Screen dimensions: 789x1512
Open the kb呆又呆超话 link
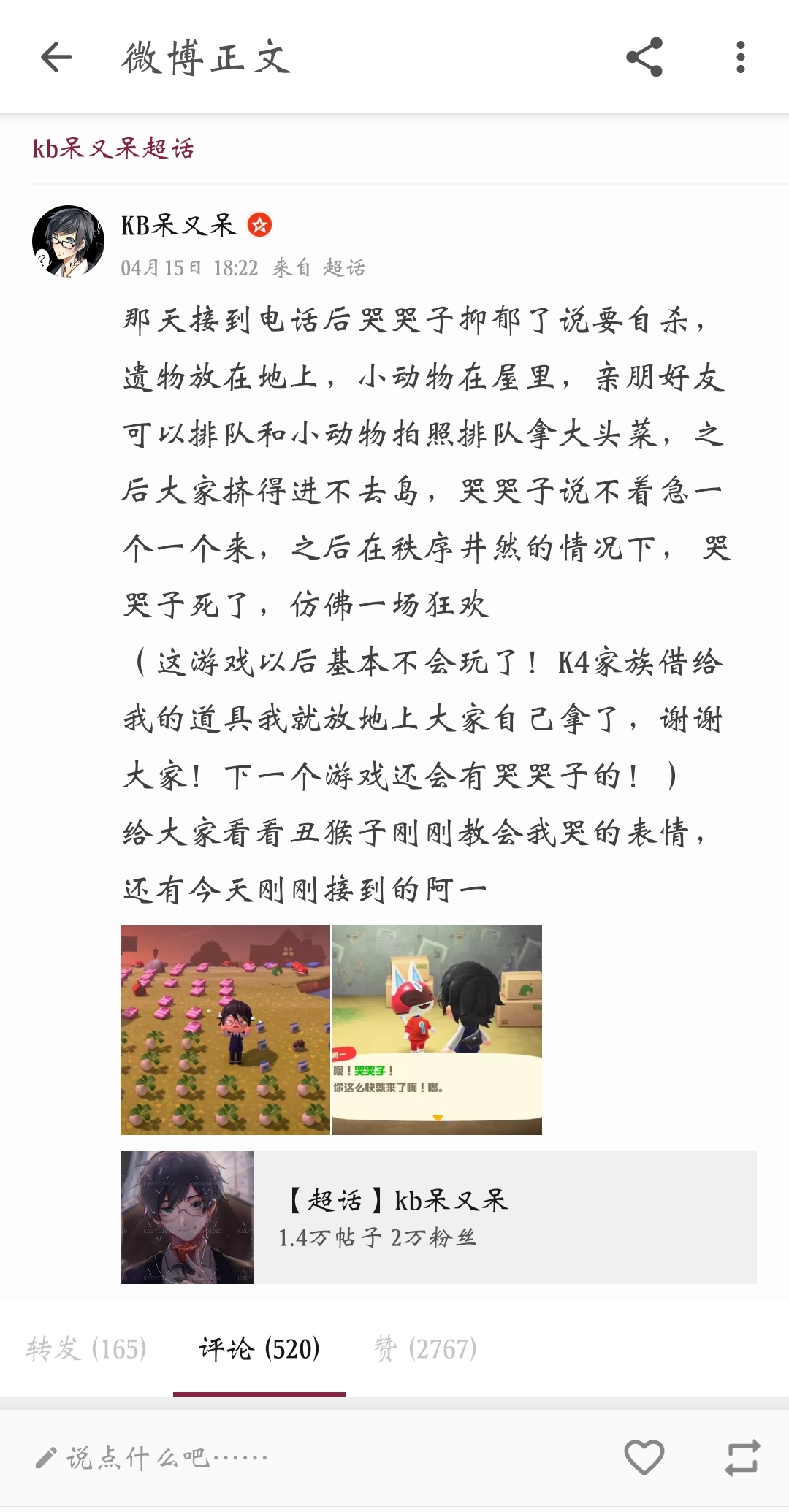click(x=113, y=148)
